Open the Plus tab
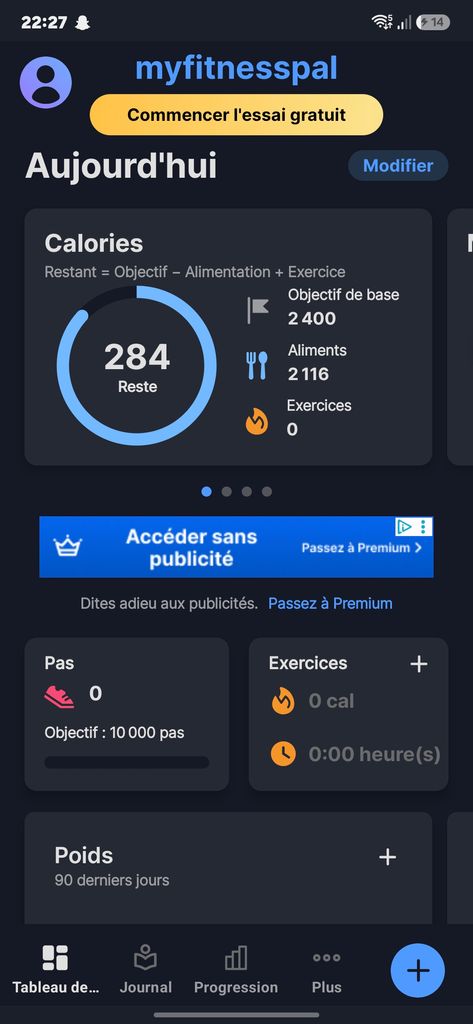 coord(326,970)
